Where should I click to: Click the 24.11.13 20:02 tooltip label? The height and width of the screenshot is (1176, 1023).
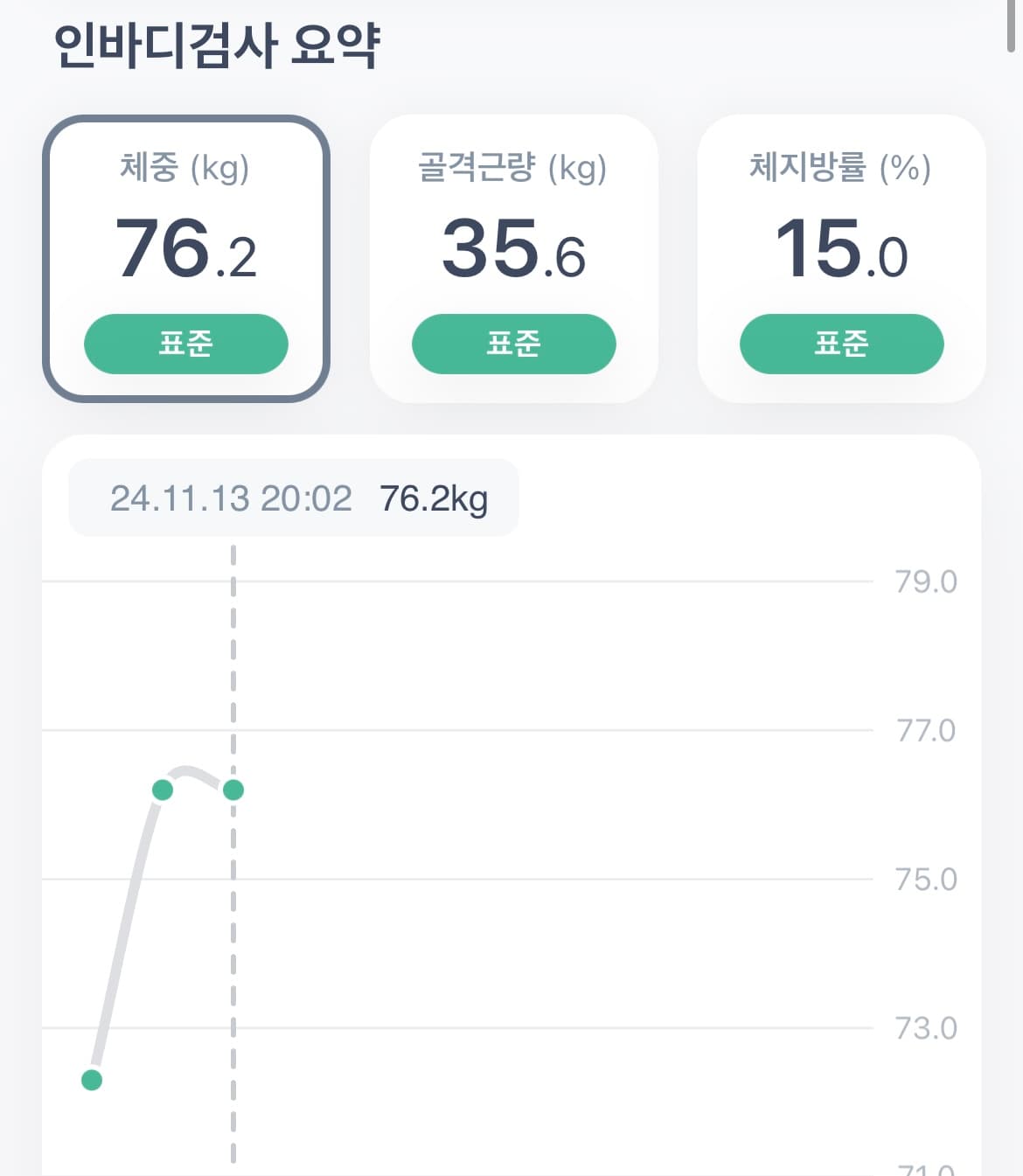[x=232, y=498]
